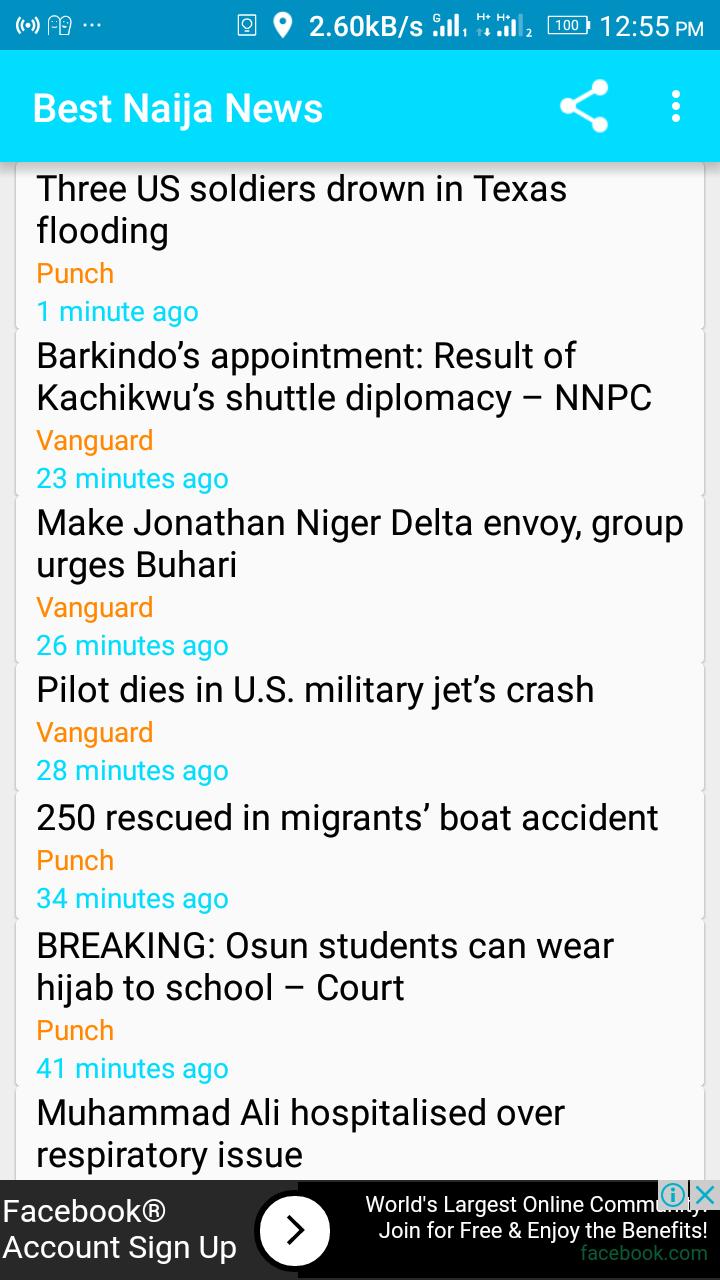Tap the ad info icon on the banner

(x=673, y=1195)
